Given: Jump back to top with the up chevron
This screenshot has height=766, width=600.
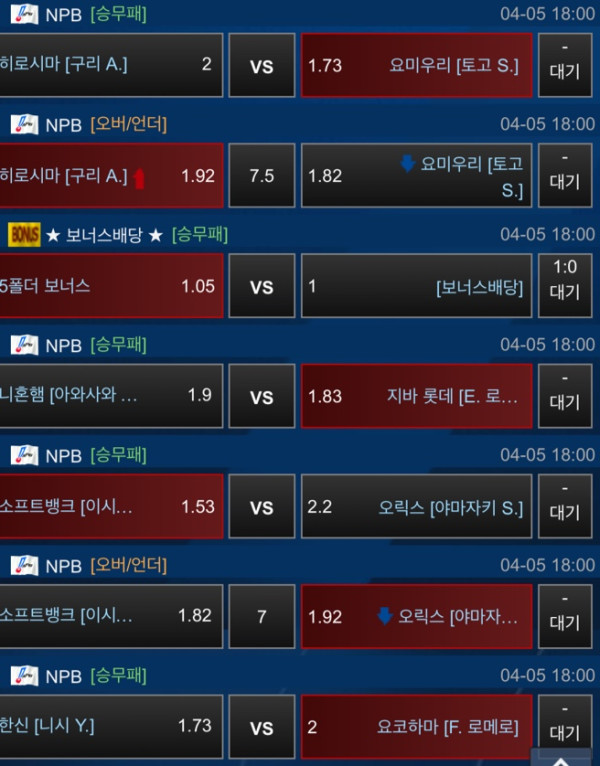Looking at the screenshot, I should click(x=562, y=756).
